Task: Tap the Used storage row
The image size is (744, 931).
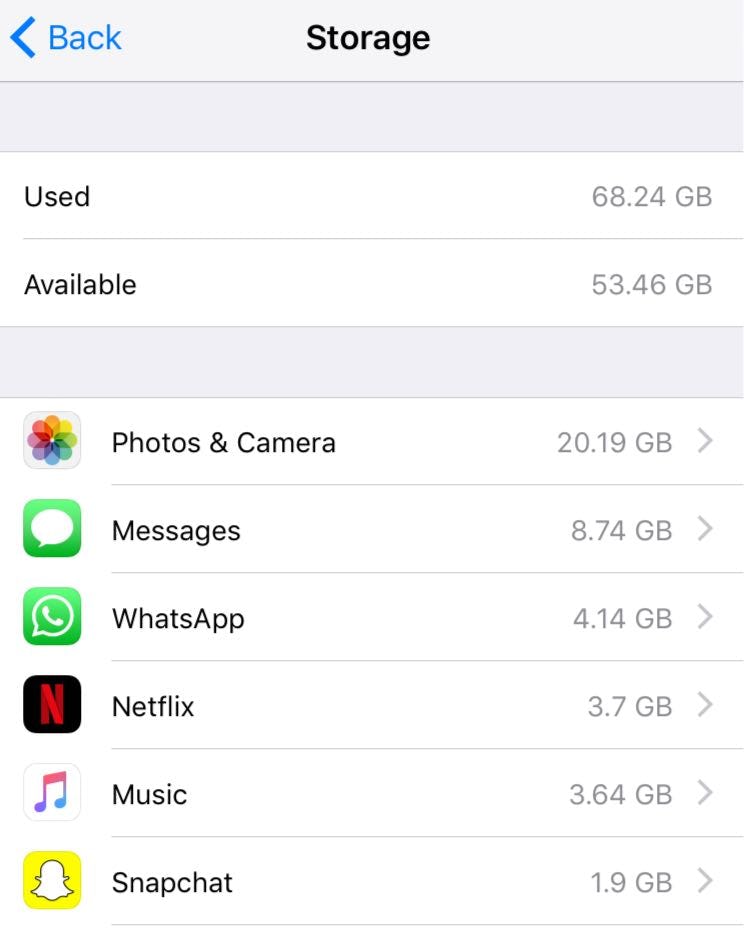Action: click(372, 196)
